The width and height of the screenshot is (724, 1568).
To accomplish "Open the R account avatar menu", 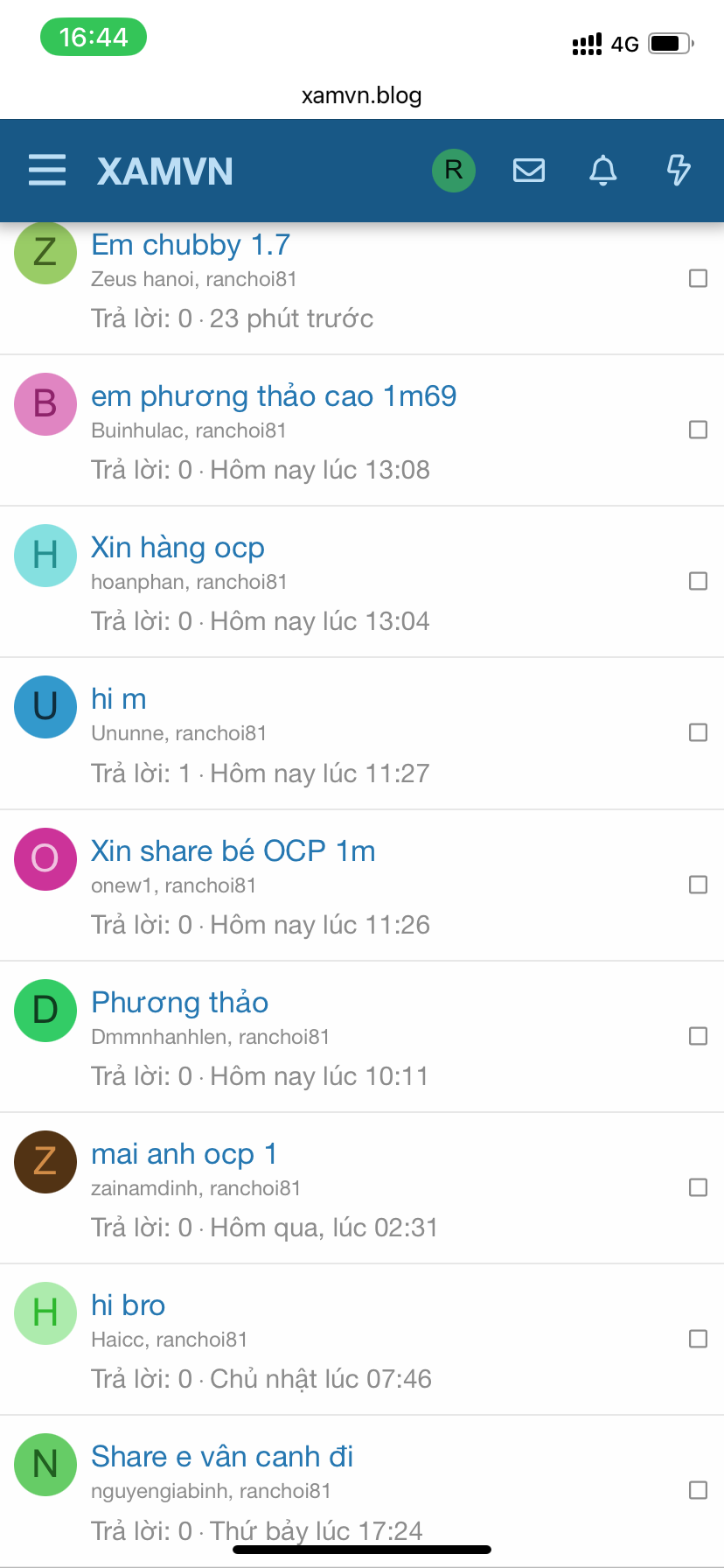I will [453, 170].
